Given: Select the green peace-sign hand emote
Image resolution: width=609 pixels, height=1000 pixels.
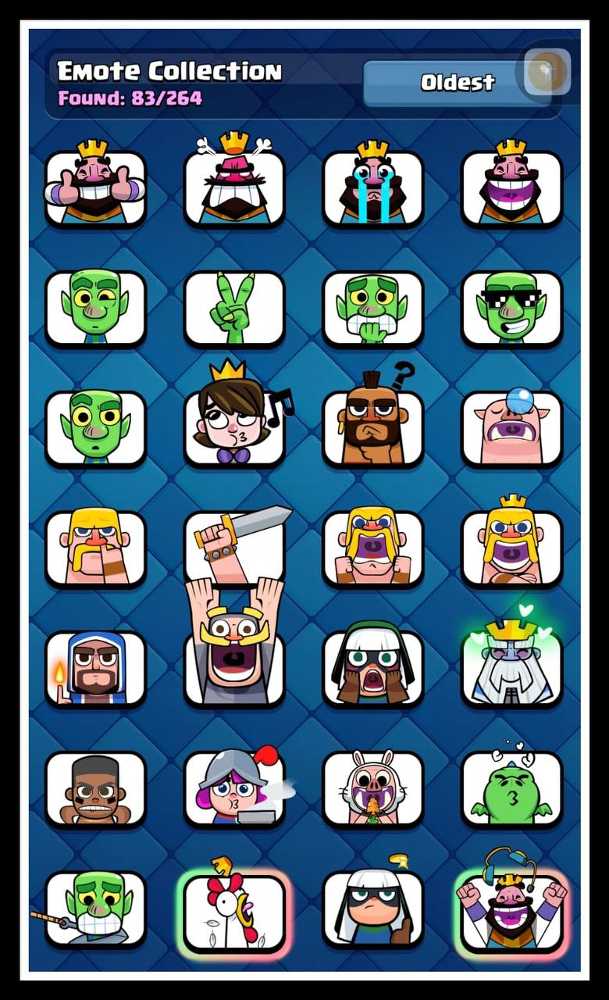Looking at the screenshot, I should click(x=234, y=308).
